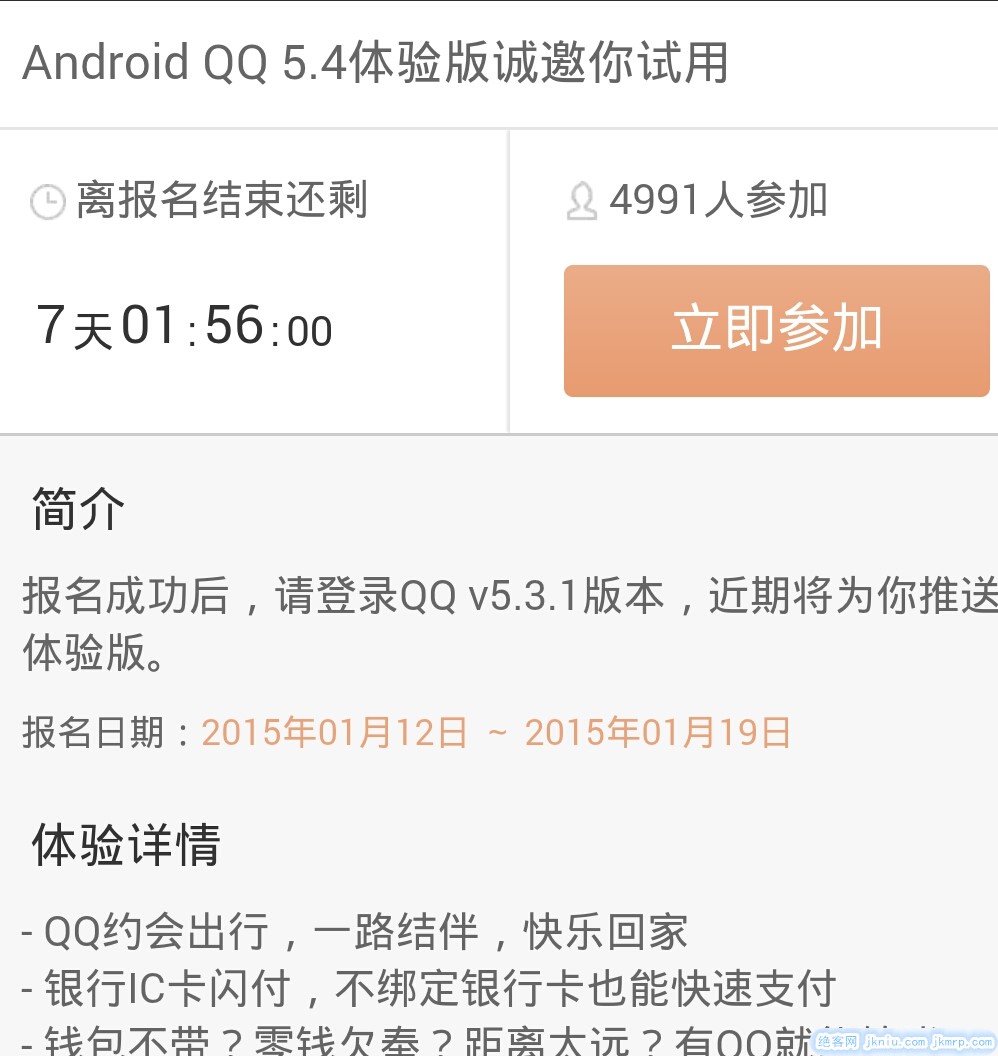
Task: Tap the 立即参加 button to join
Action: pyautogui.click(x=776, y=330)
